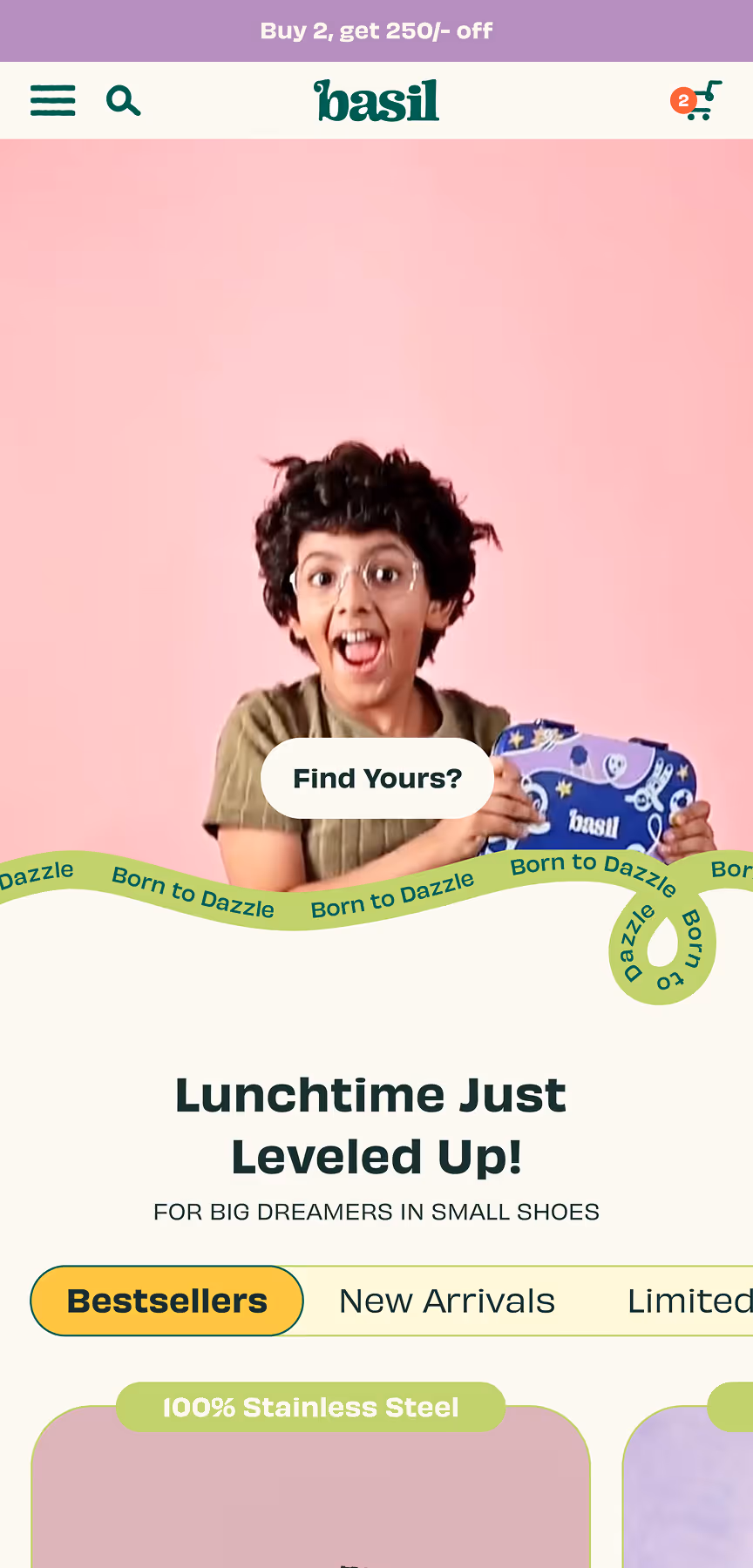The width and height of the screenshot is (753, 1568).
Task: Open the shopping cart
Action: (x=697, y=101)
